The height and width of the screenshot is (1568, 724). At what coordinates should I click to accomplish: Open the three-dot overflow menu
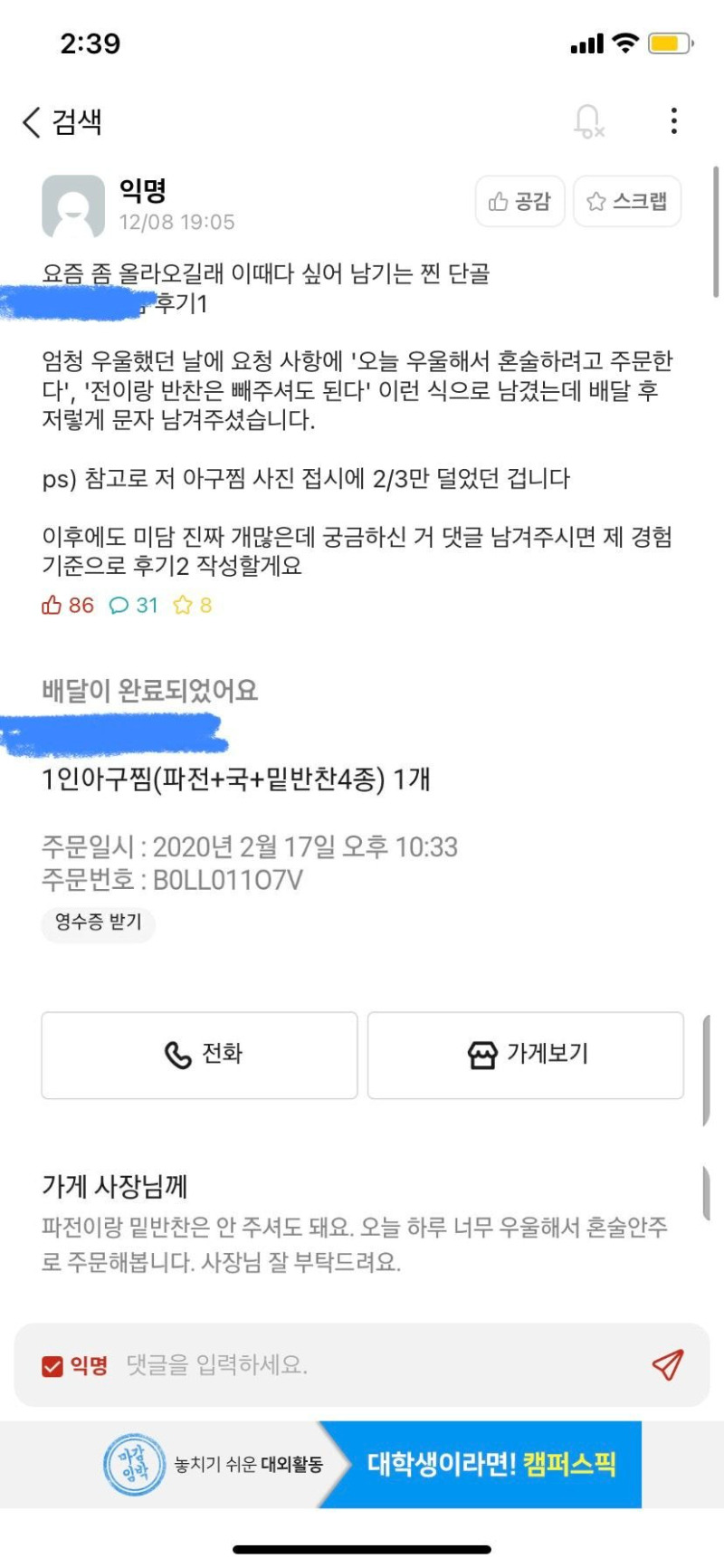pyautogui.click(x=673, y=120)
